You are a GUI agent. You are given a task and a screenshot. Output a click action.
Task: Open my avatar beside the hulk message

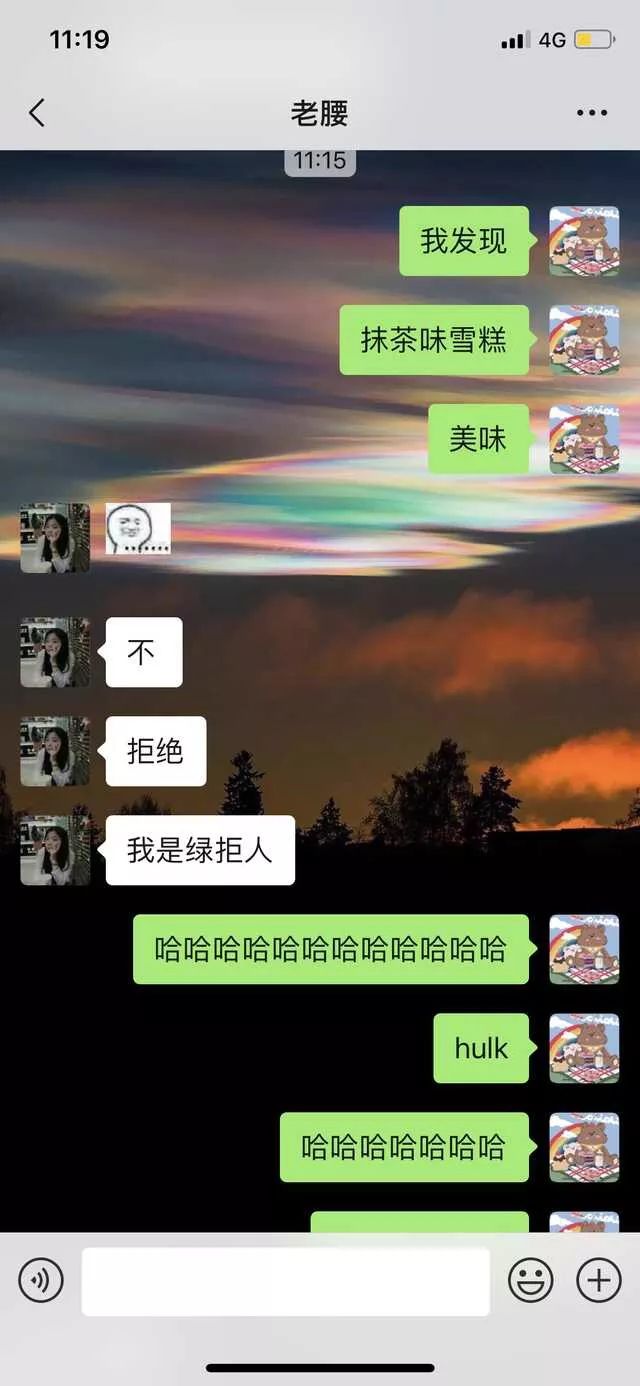(x=584, y=1048)
